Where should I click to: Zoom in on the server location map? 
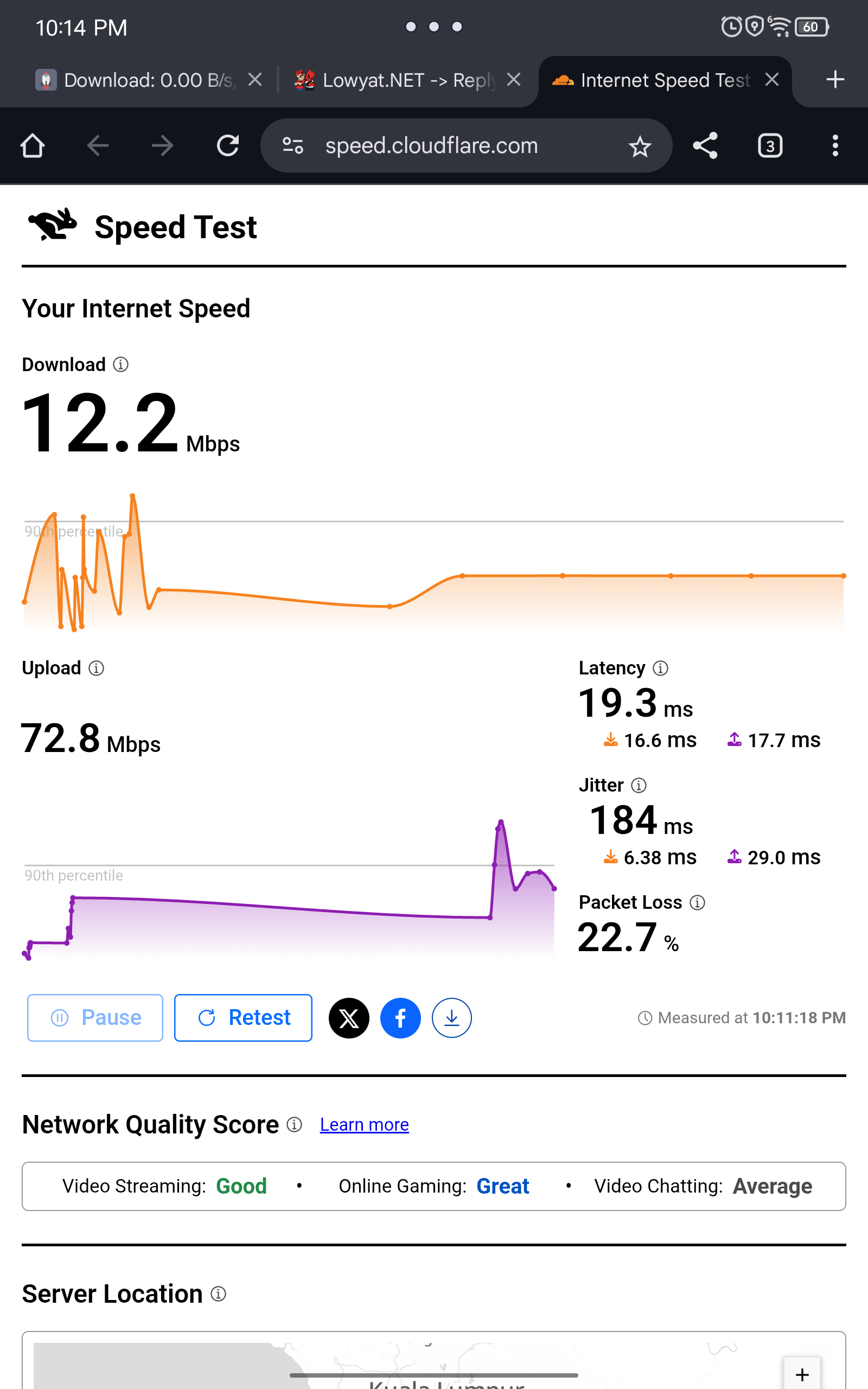click(x=802, y=1374)
